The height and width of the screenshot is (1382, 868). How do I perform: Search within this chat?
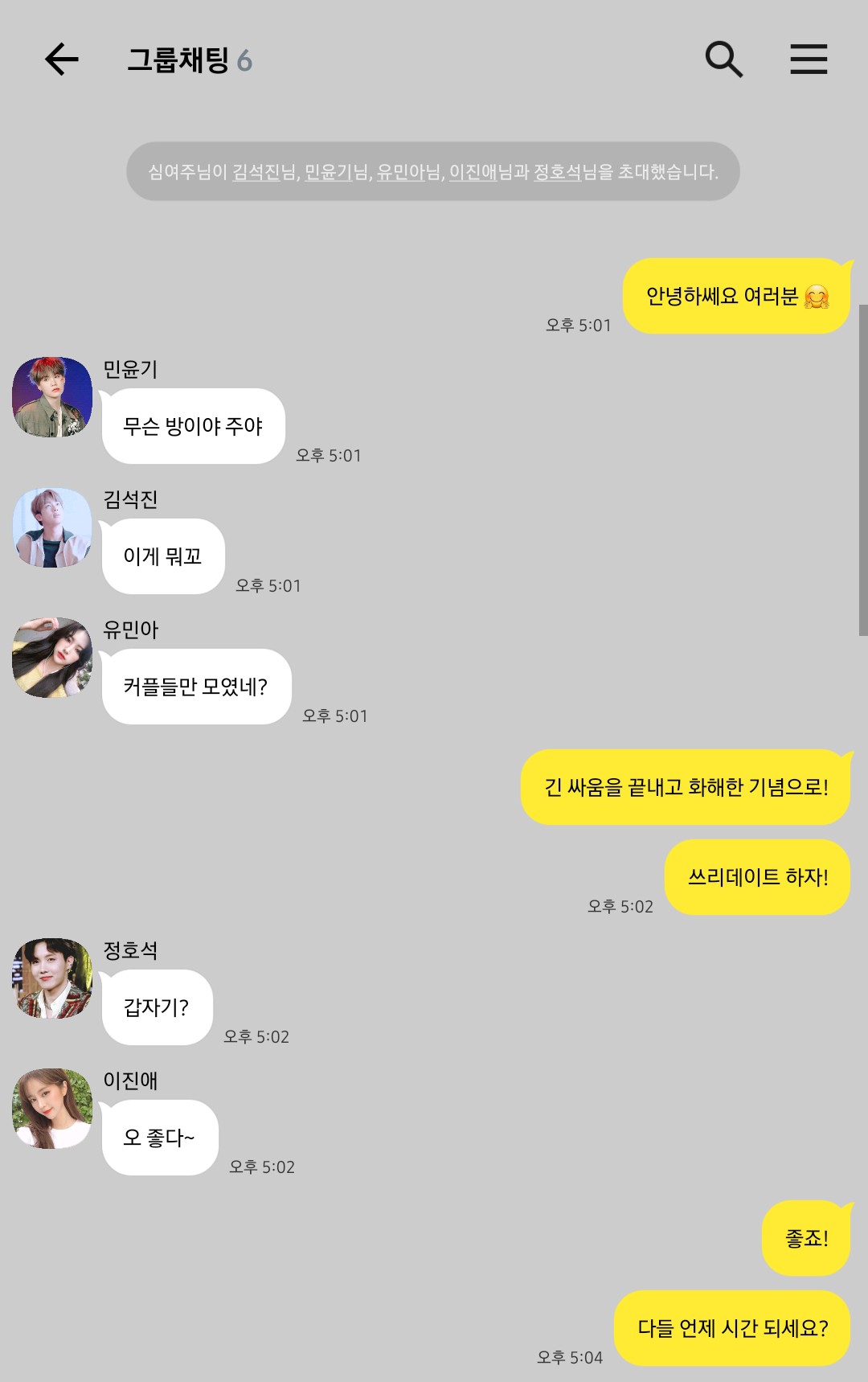(x=723, y=59)
